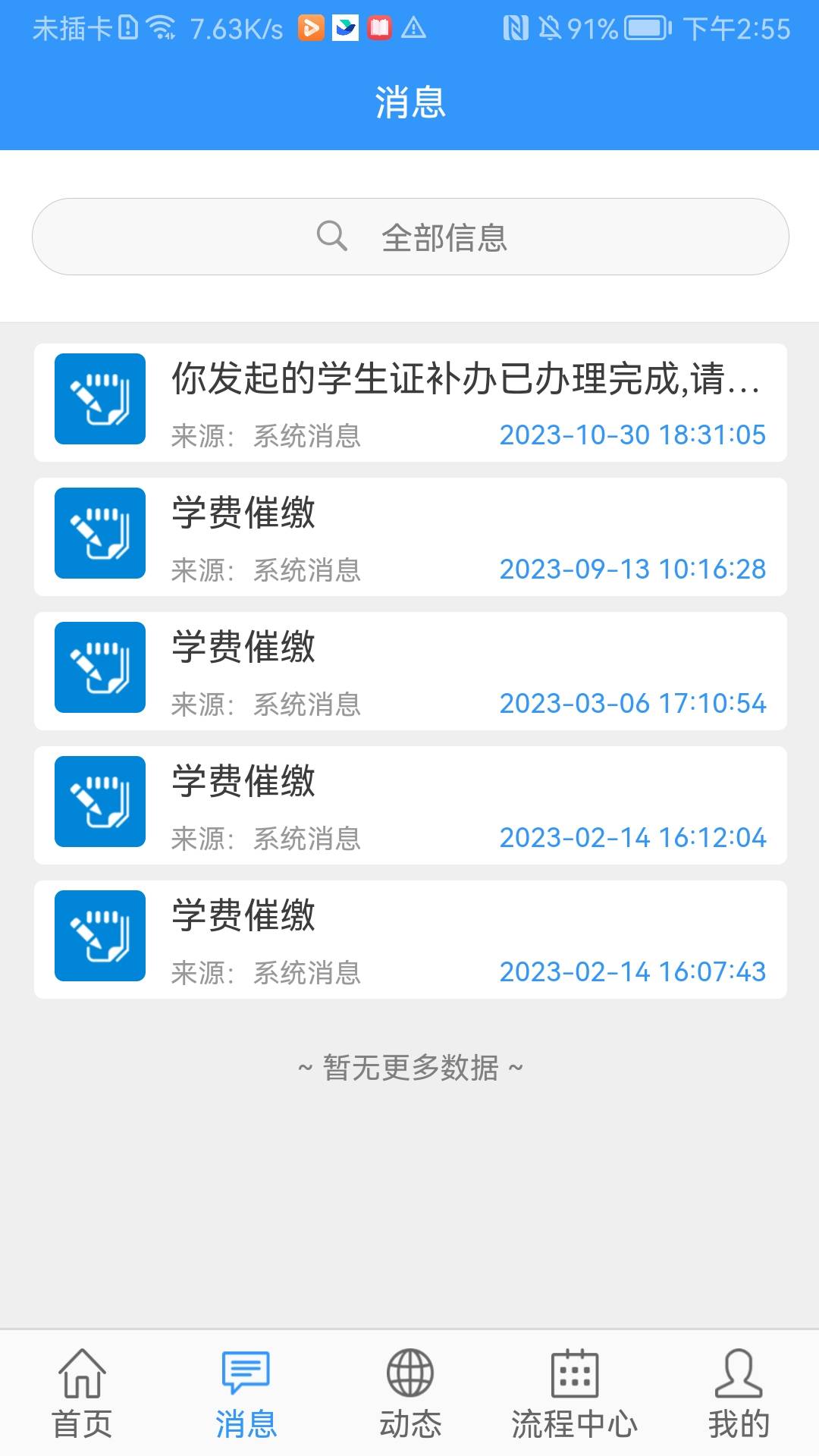Tap the battery level indicator
The height and width of the screenshot is (1456, 819).
pos(642,27)
